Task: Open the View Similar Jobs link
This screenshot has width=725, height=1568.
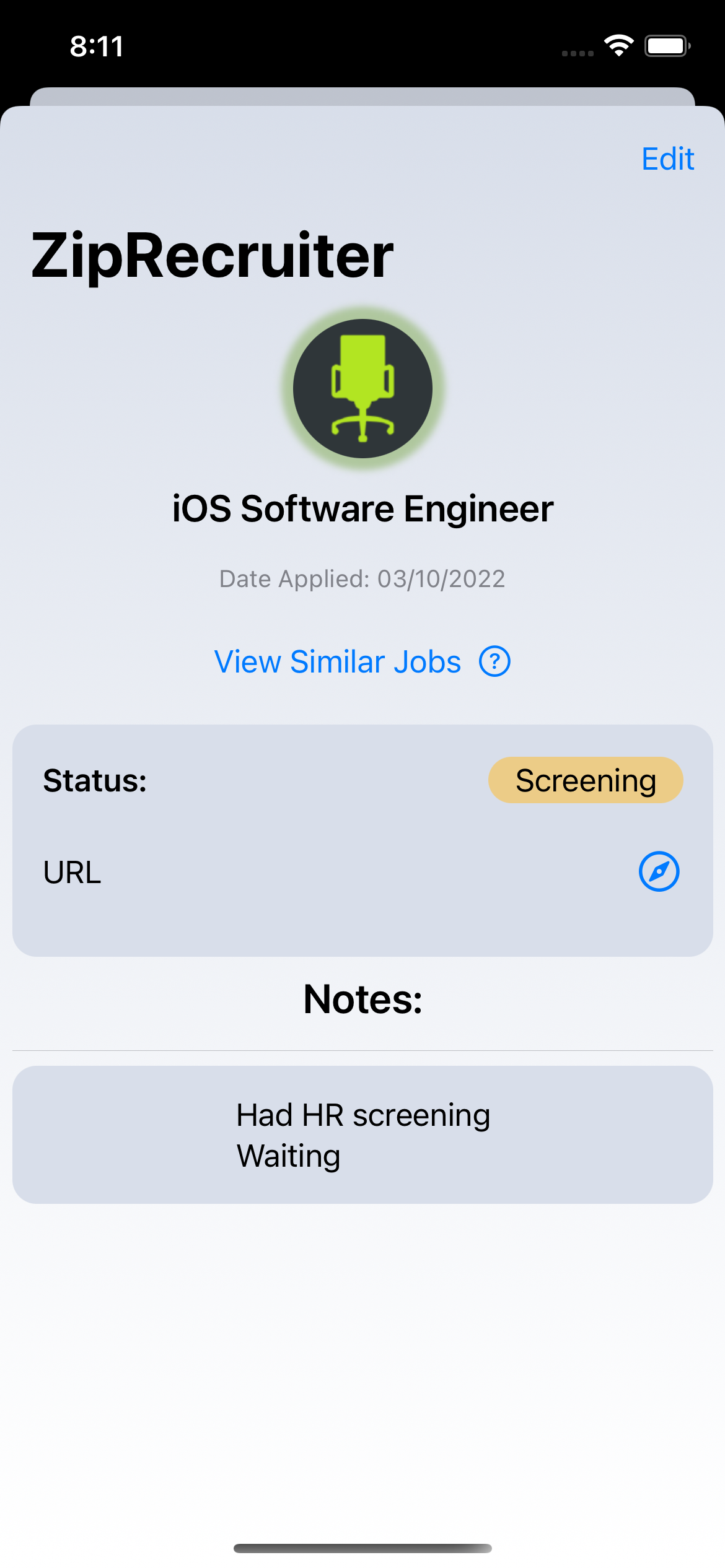Action: (338, 661)
